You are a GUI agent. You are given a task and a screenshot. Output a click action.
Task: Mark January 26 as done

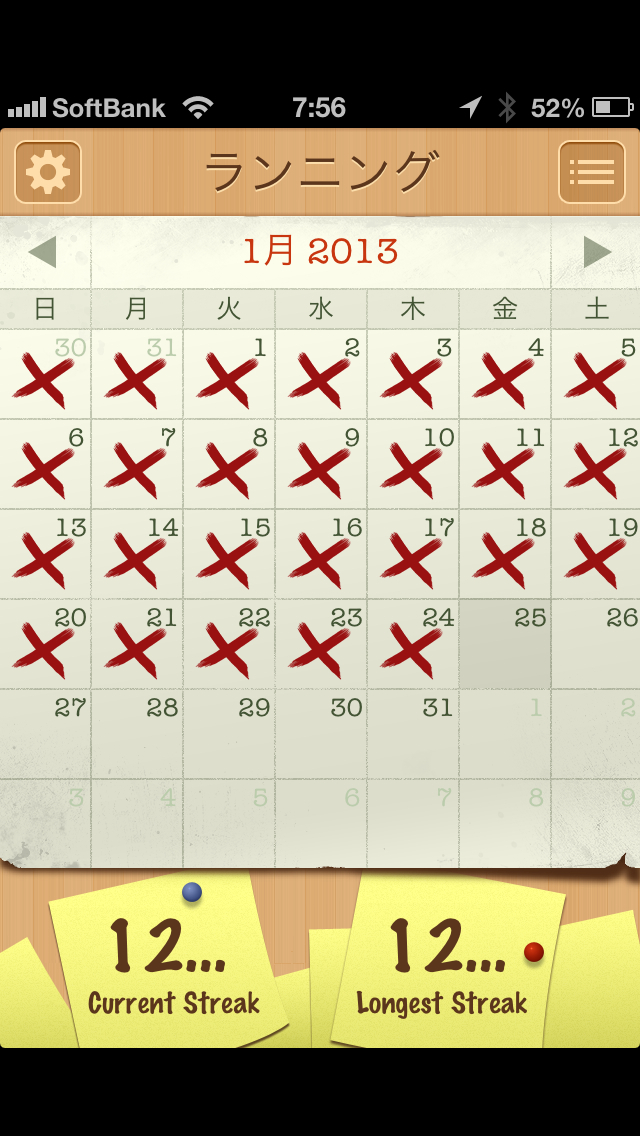[x=596, y=645]
